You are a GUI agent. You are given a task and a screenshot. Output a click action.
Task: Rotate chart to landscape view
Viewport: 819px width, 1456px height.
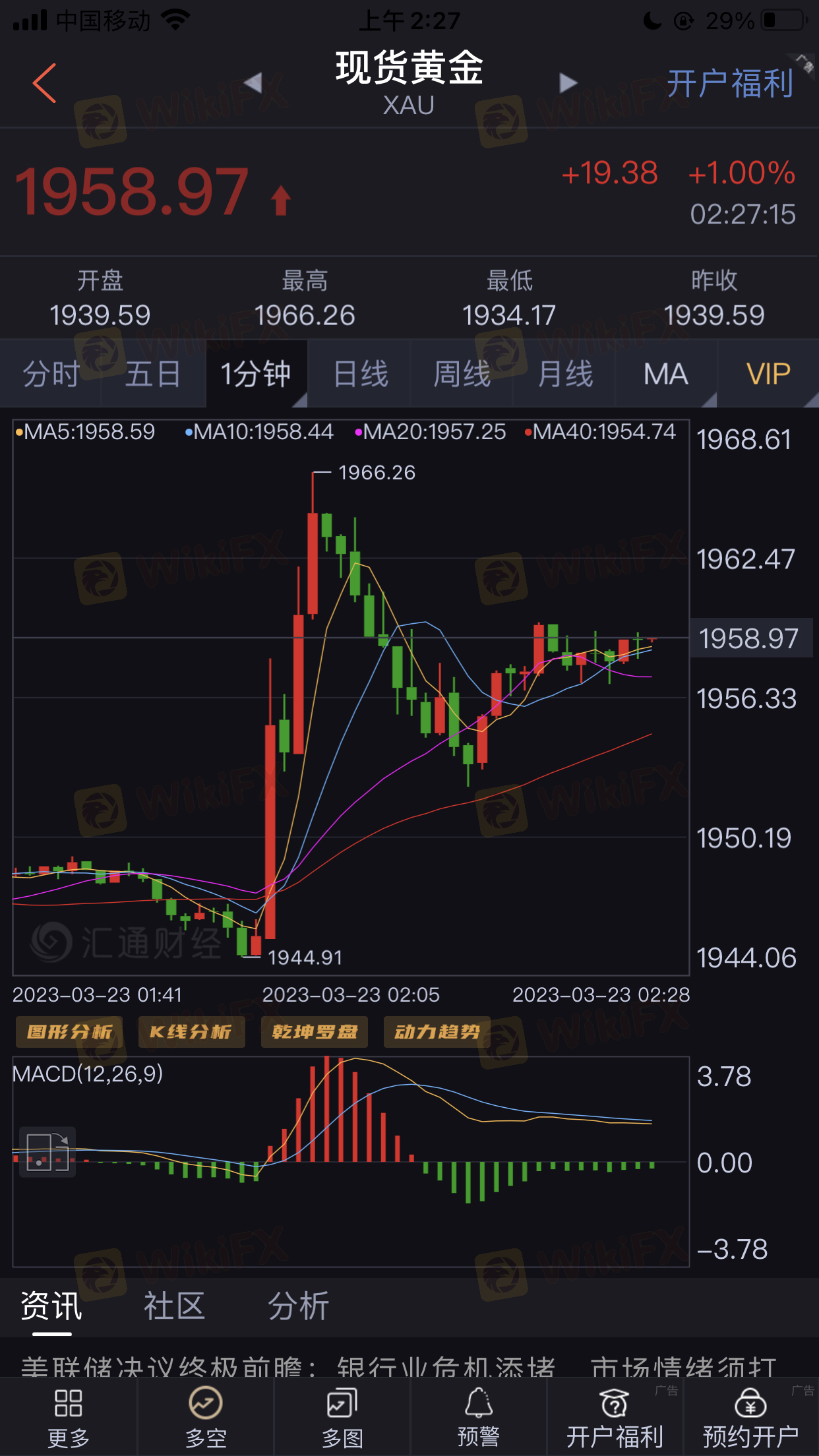47,1152
